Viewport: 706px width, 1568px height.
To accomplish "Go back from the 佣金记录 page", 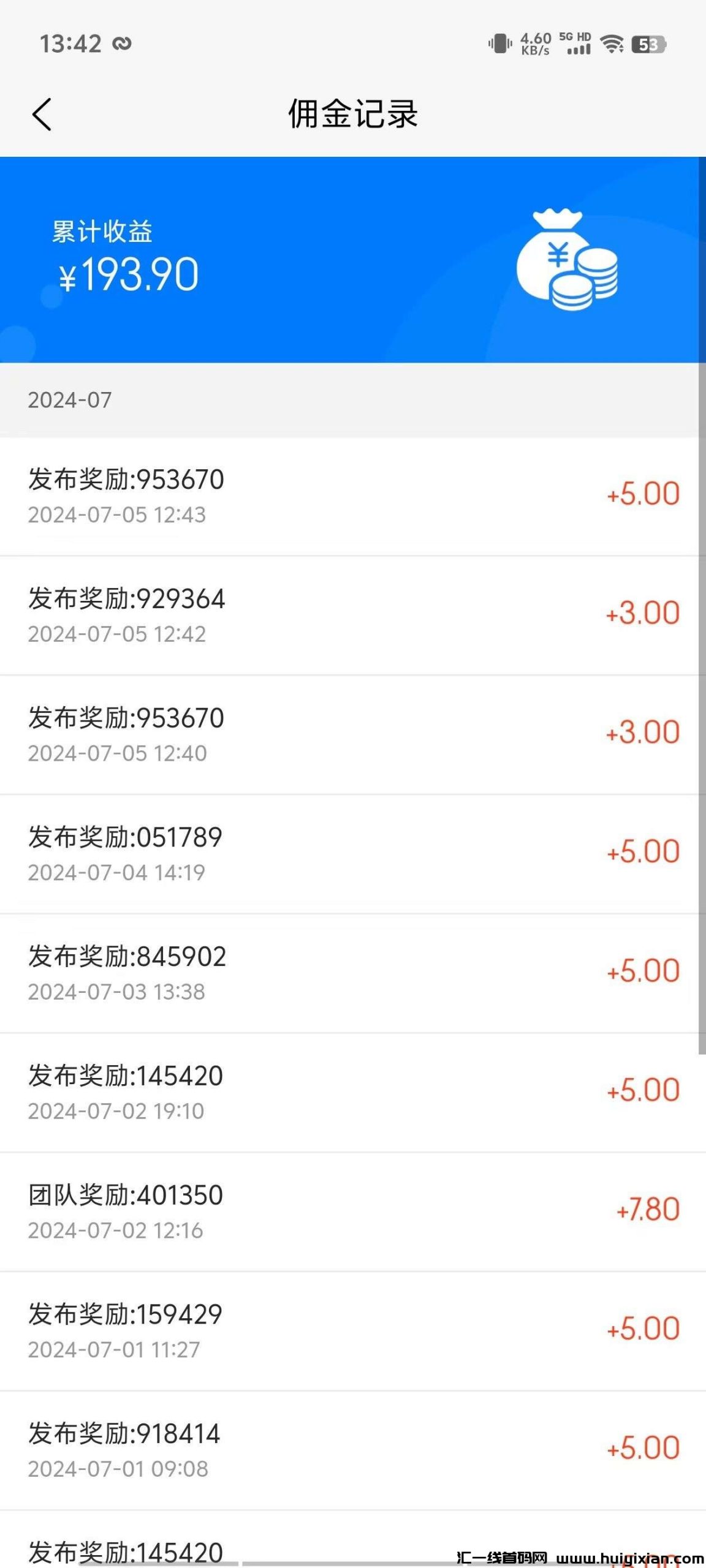I will coord(42,115).
